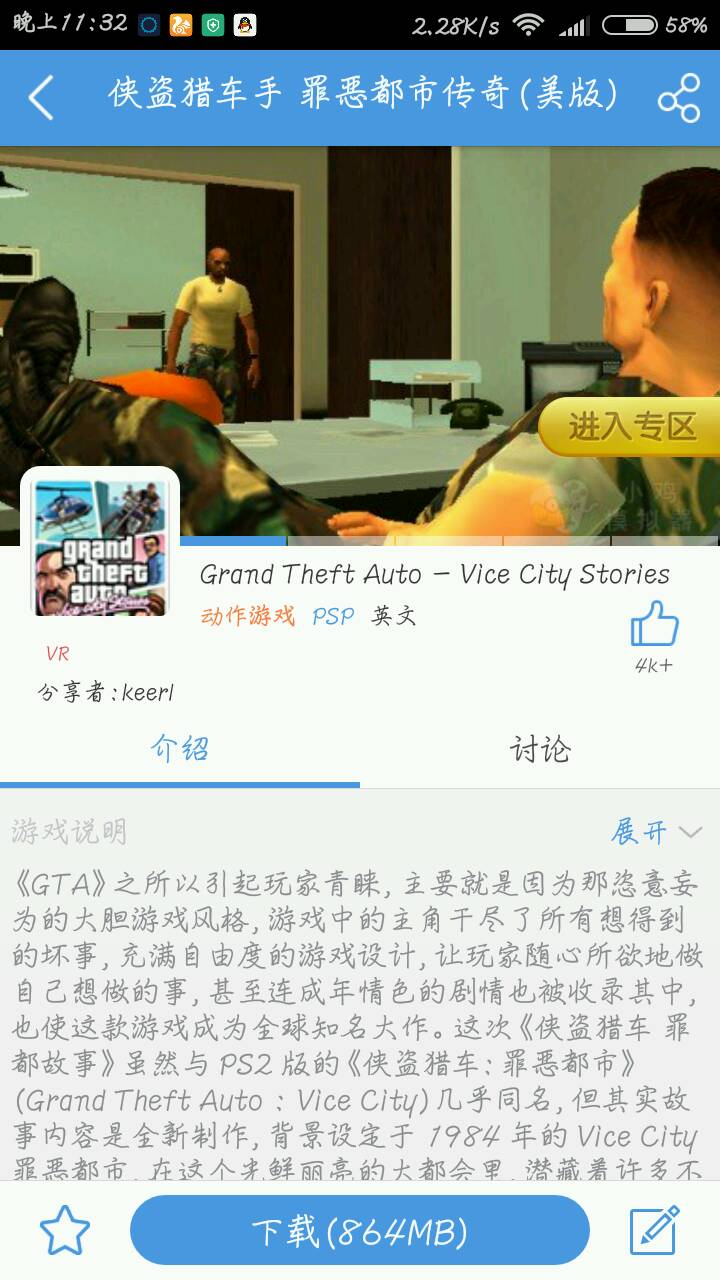Go back using the top-left arrow
This screenshot has height=1280, width=720.
click(x=41, y=98)
